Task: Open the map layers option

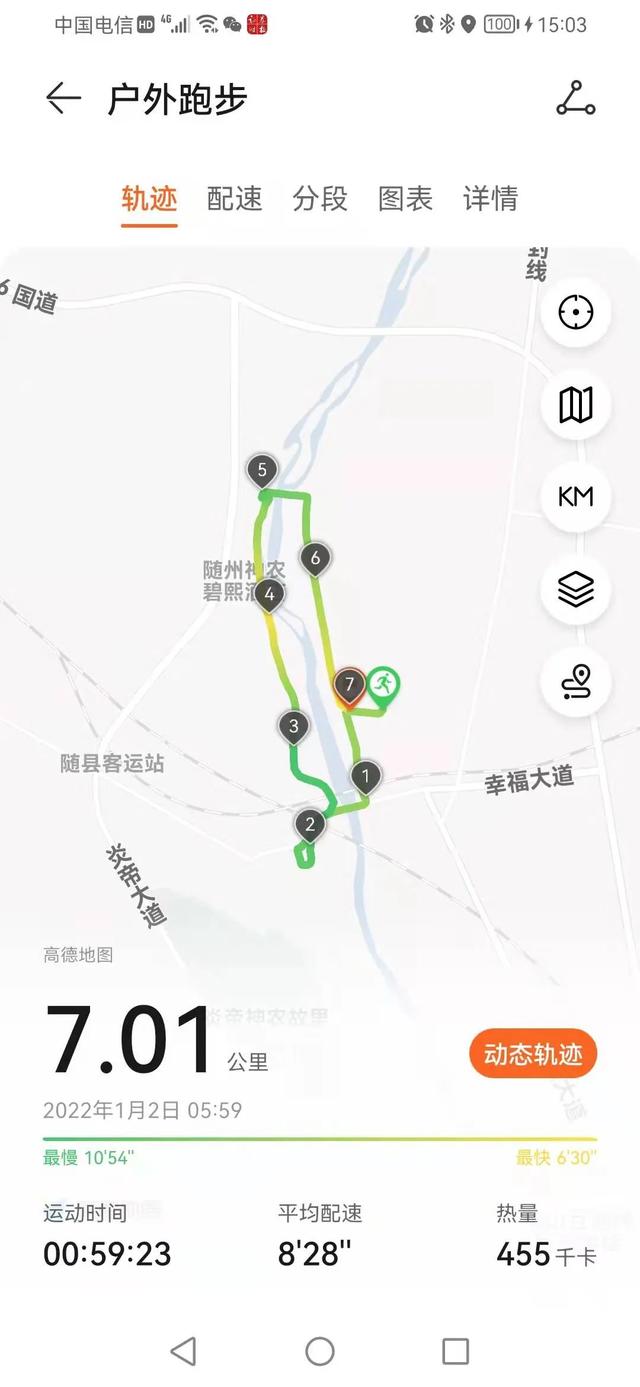Action: tap(576, 590)
